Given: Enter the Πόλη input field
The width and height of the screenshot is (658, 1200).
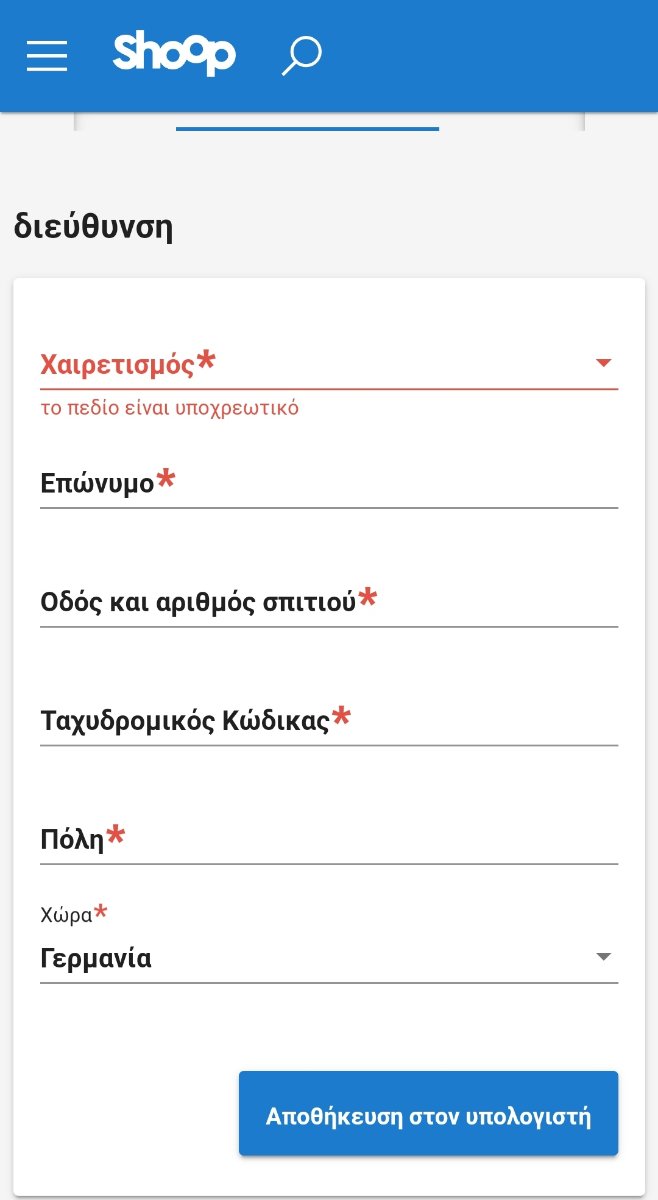Looking at the screenshot, I should (x=329, y=838).
